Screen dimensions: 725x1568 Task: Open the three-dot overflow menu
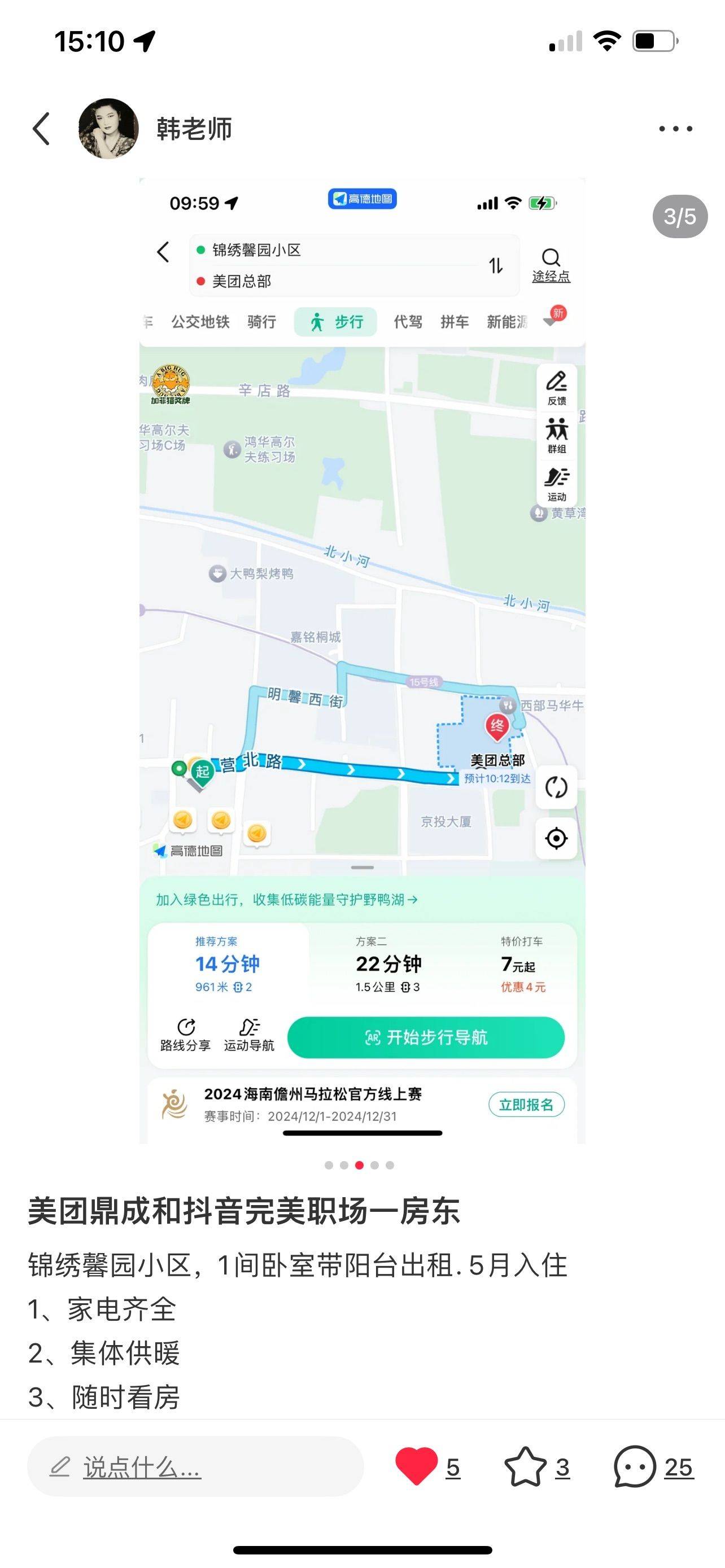click(x=676, y=129)
